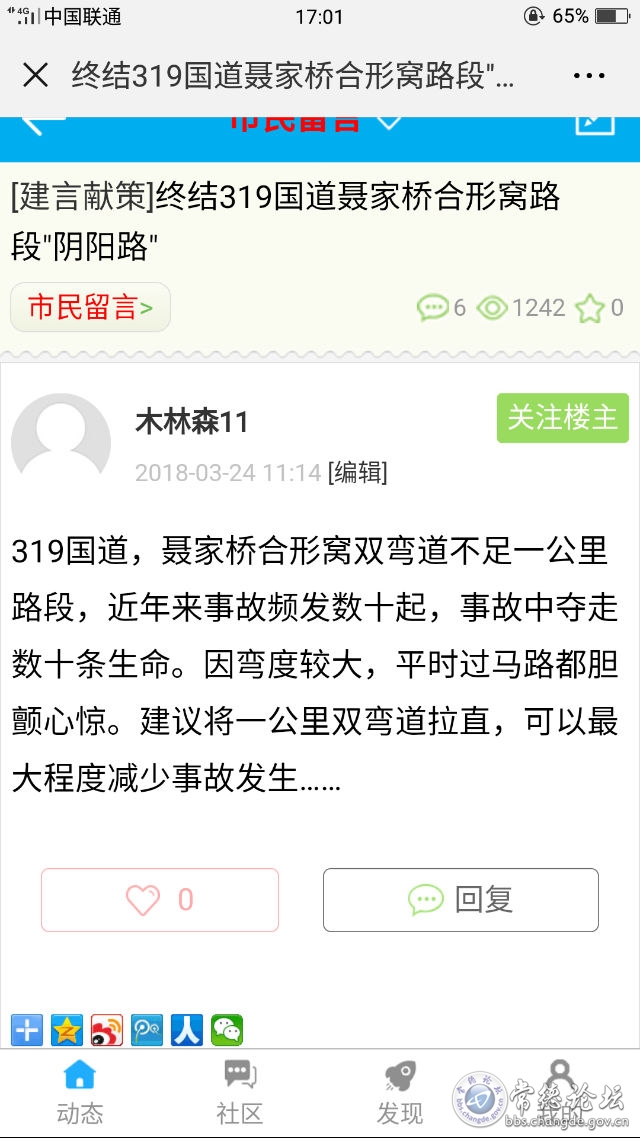Share the post to WeChat

(x=227, y=1030)
